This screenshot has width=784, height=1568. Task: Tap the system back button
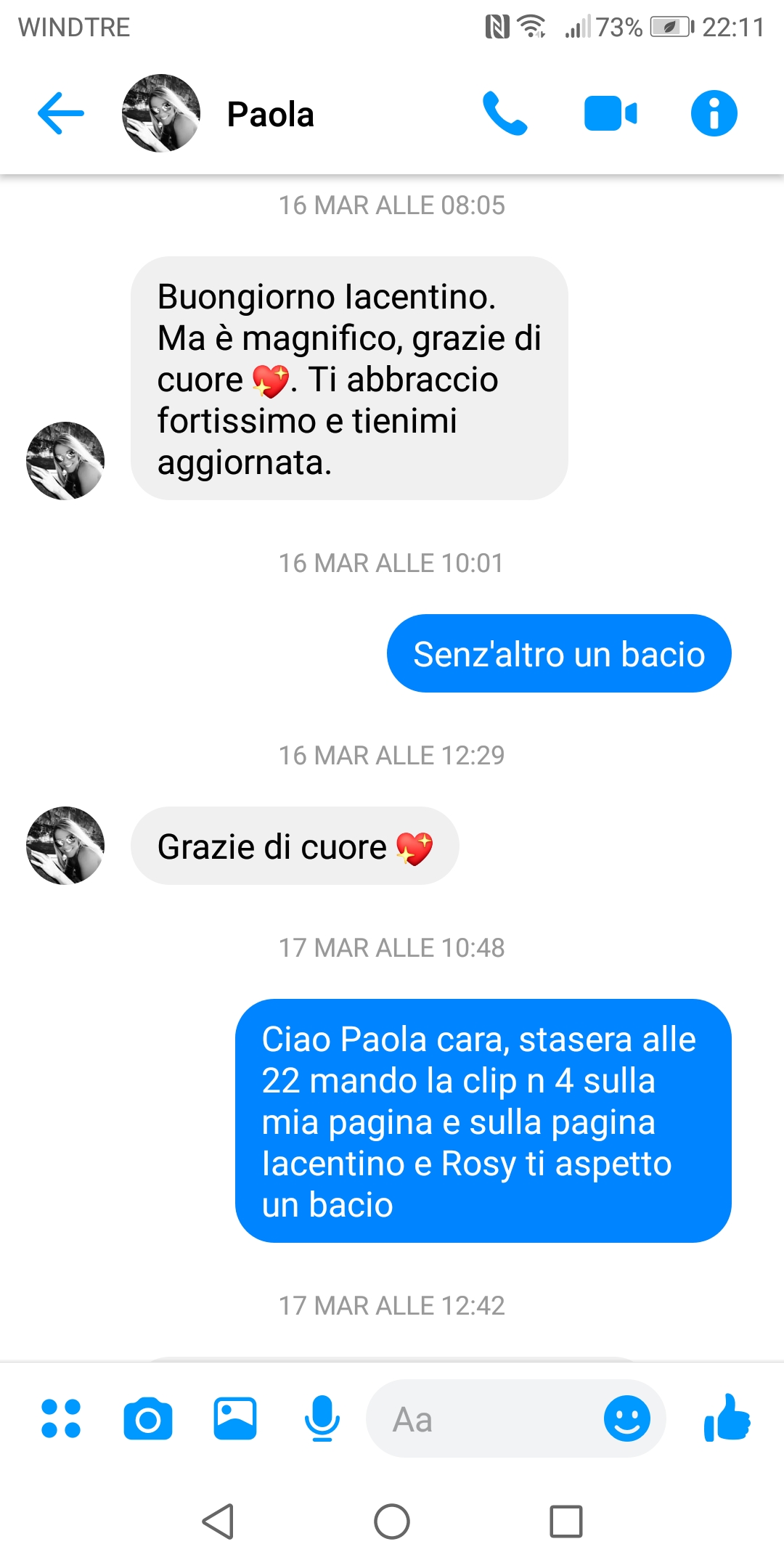point(218,1522)
